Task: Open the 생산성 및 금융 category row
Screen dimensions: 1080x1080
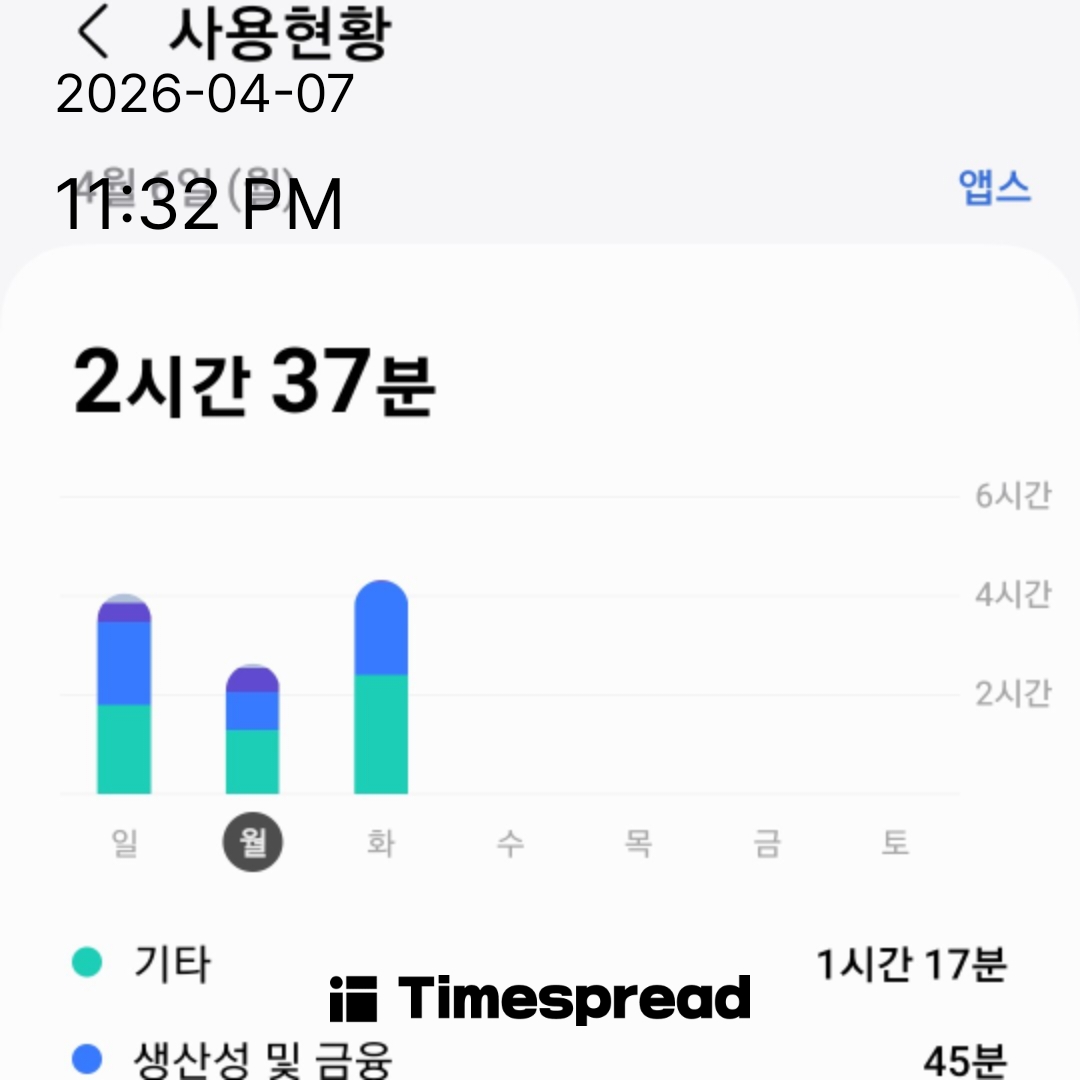Action: click(540, 1058)
